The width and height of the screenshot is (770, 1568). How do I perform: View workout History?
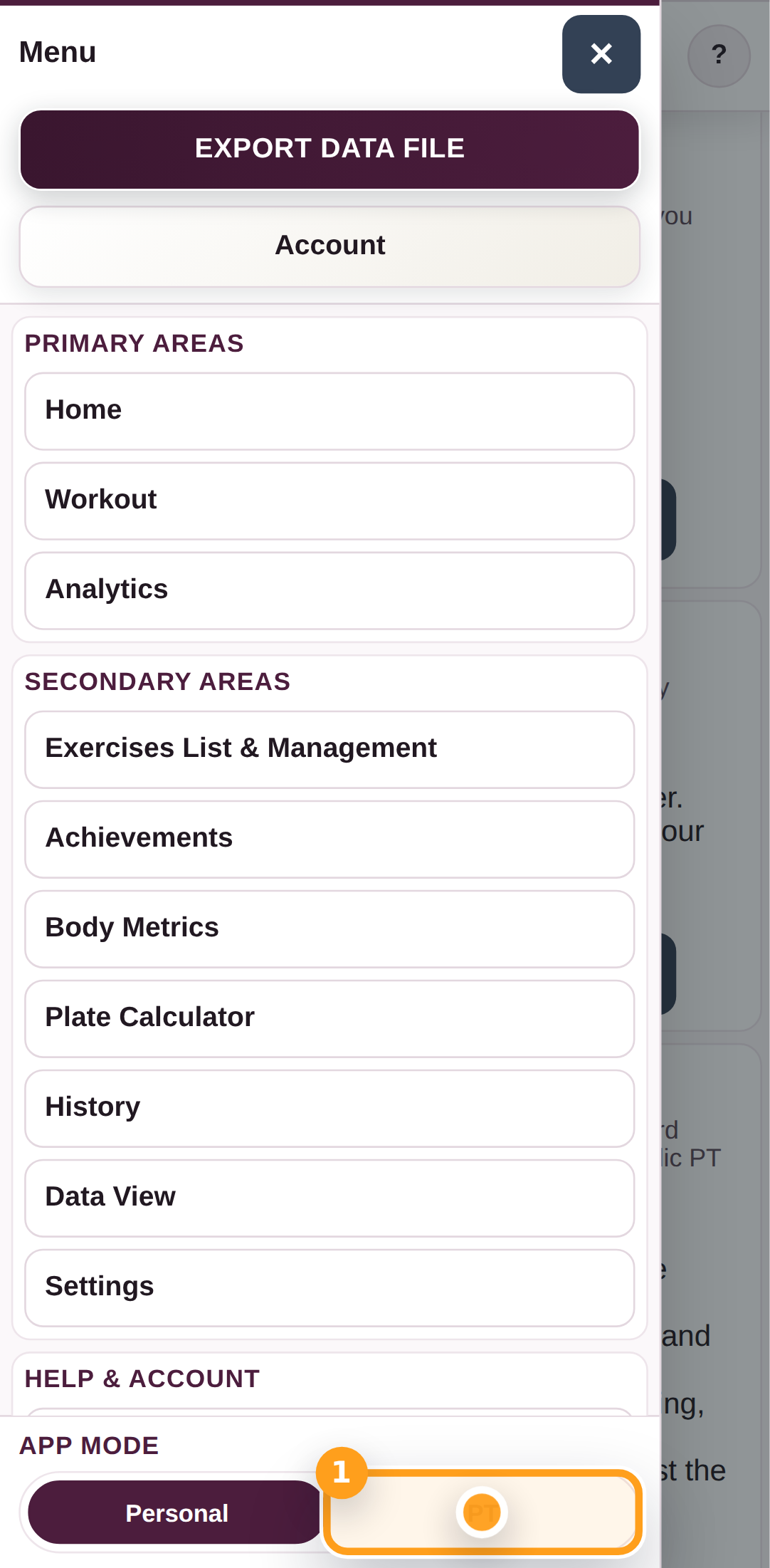pos(329,1108)
